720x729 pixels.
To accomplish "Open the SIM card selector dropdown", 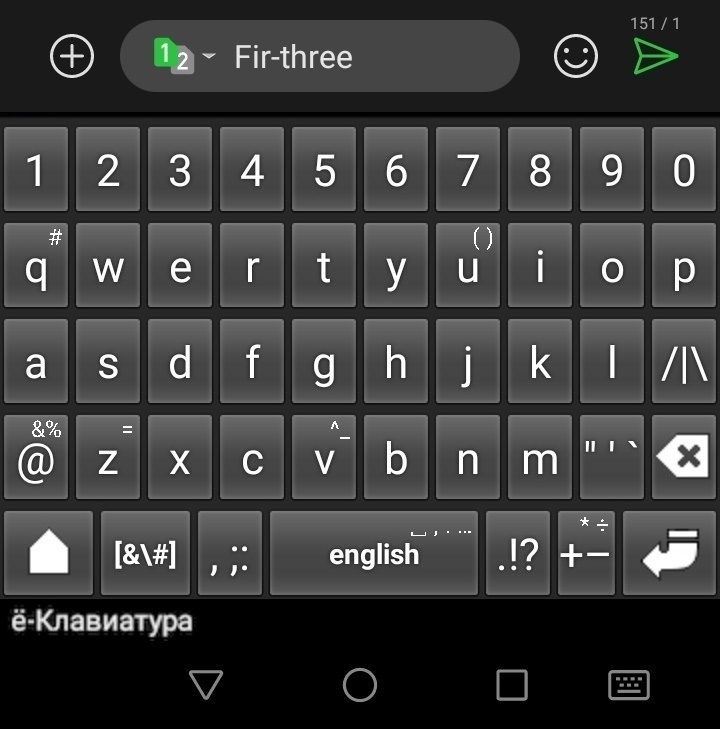I will [183, 56].
